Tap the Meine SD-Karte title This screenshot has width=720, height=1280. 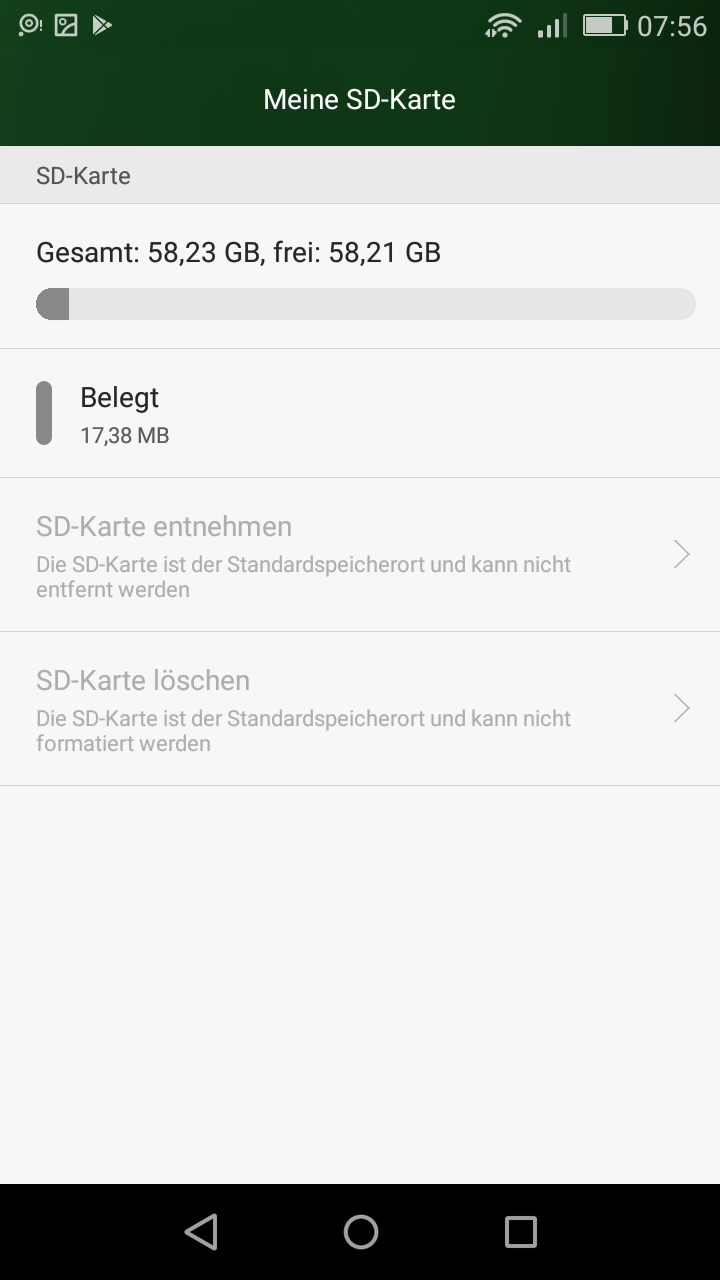(360, 99)
